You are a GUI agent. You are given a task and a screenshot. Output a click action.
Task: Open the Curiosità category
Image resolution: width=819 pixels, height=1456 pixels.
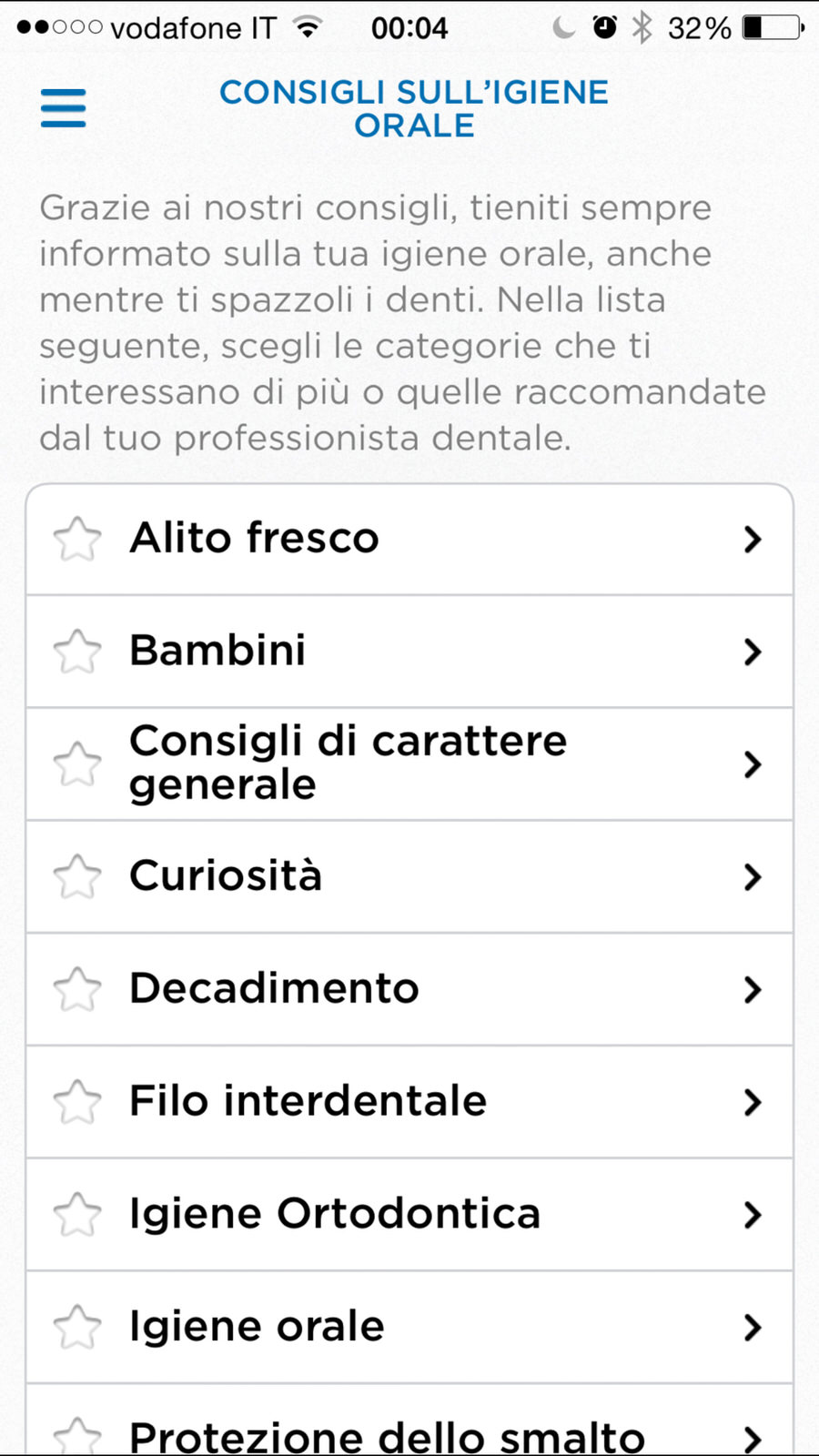pos(409,876)
